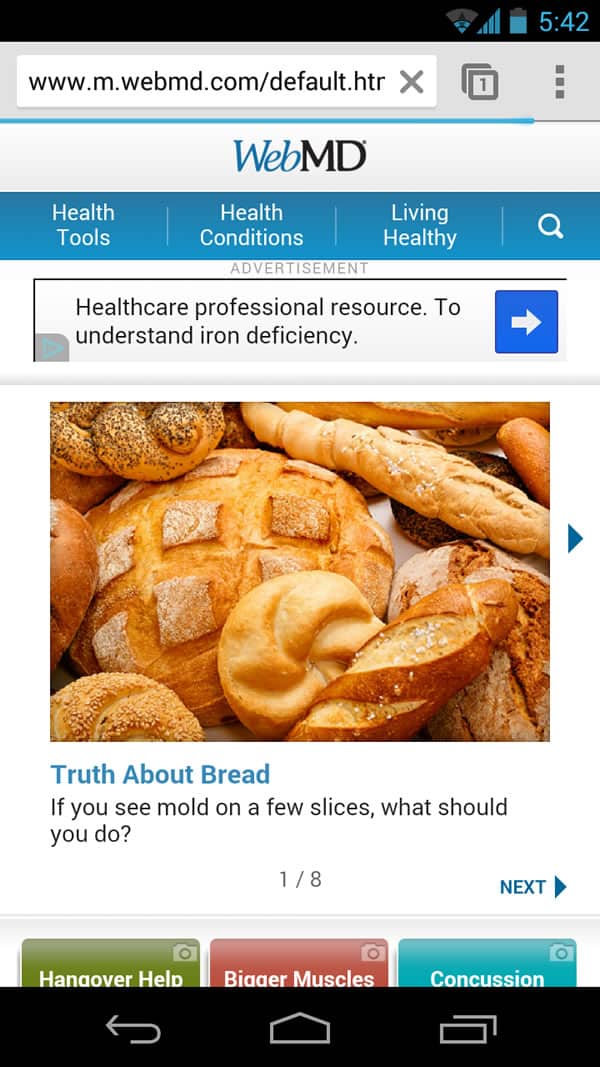
Task: Go to the NEXT slide
Action: tap(533, 887)
